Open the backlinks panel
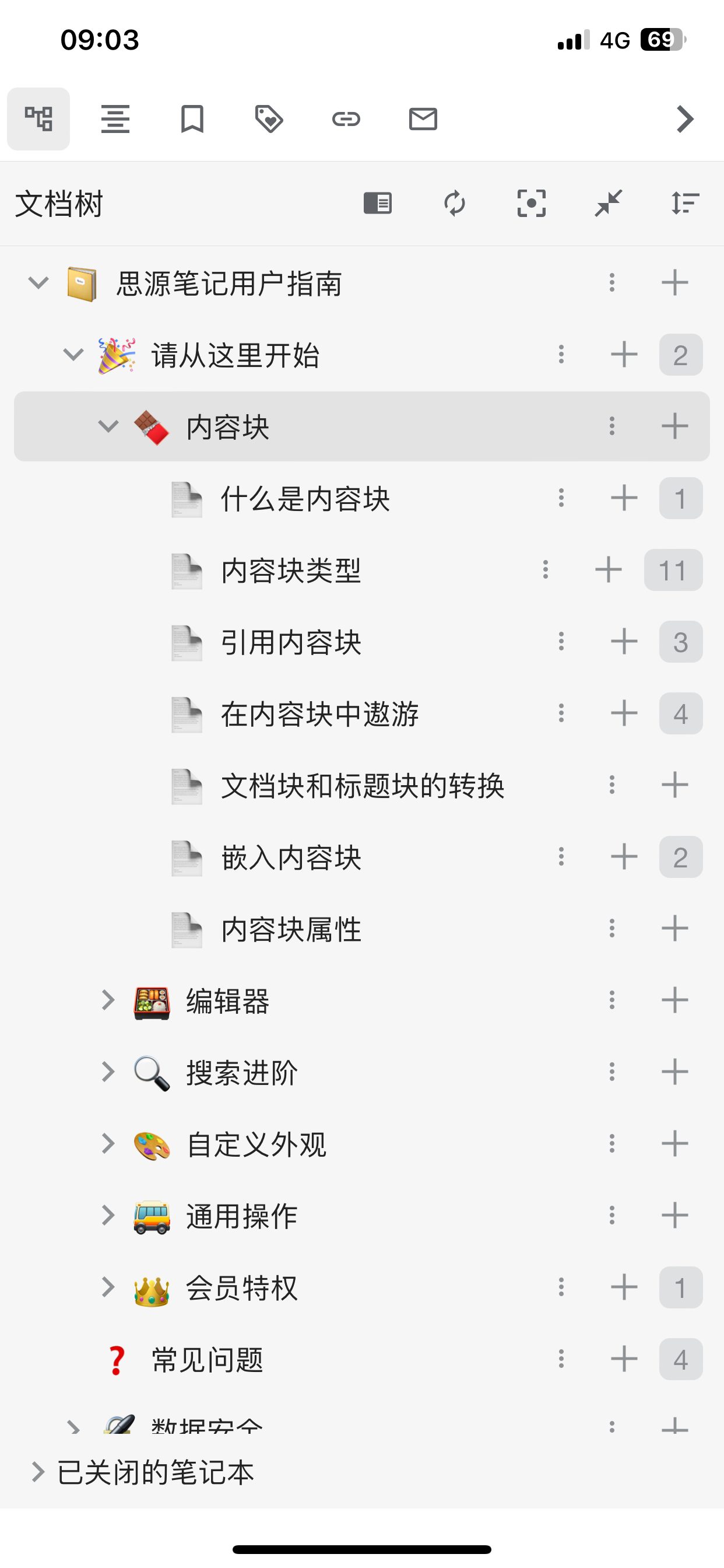This screenshot has height=1568, width=724. point(346,120)
